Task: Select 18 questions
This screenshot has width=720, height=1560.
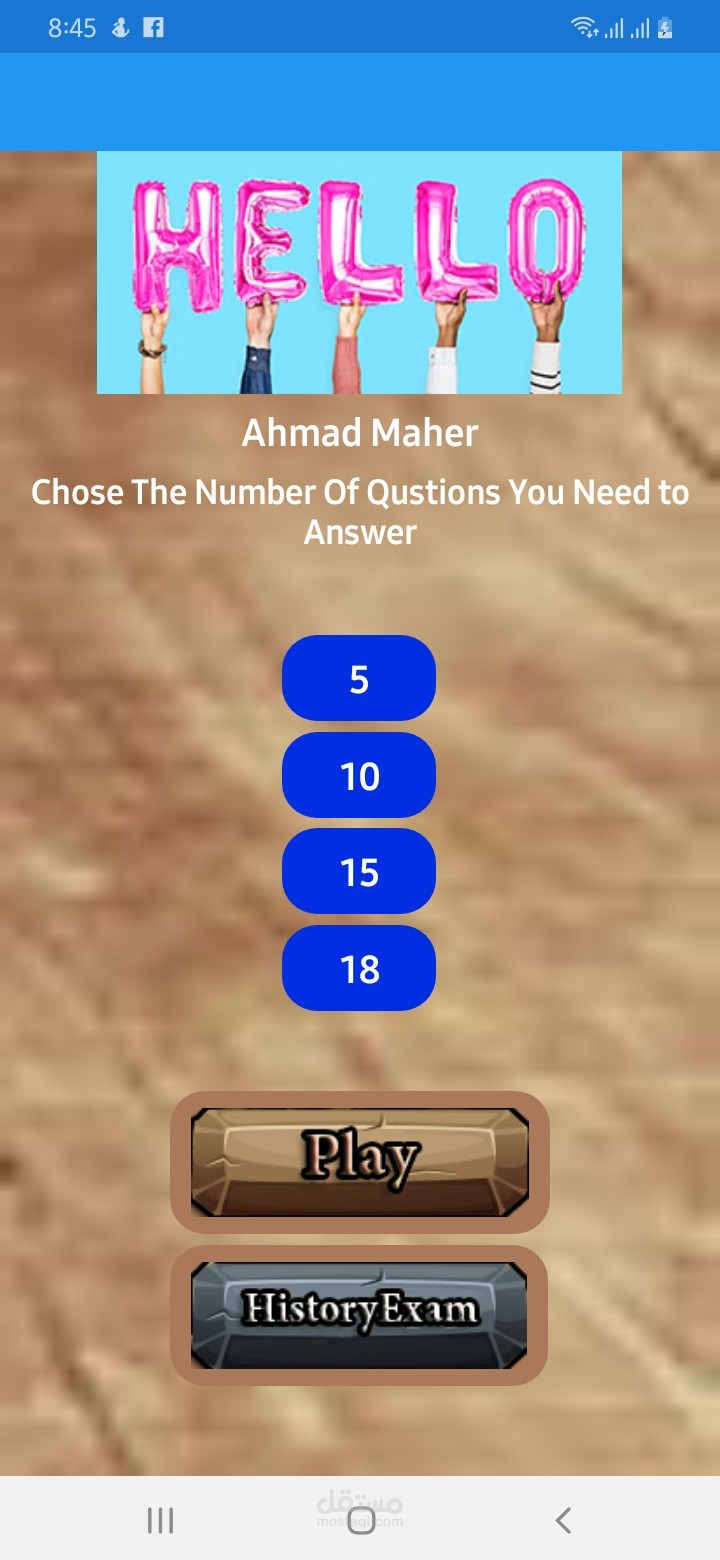Action: [359, 968]
